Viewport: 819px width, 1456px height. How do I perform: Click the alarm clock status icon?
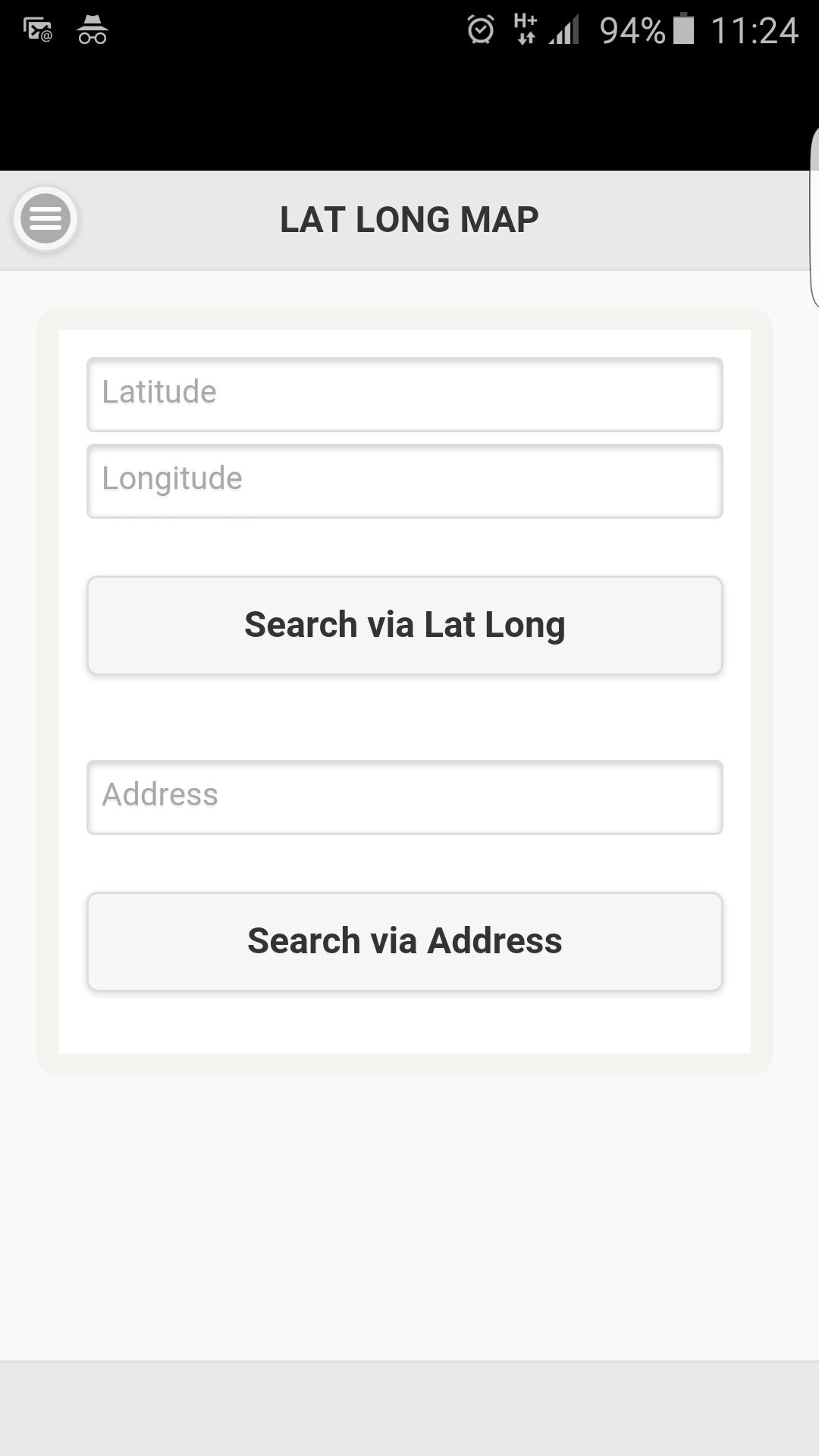point(480,29)
